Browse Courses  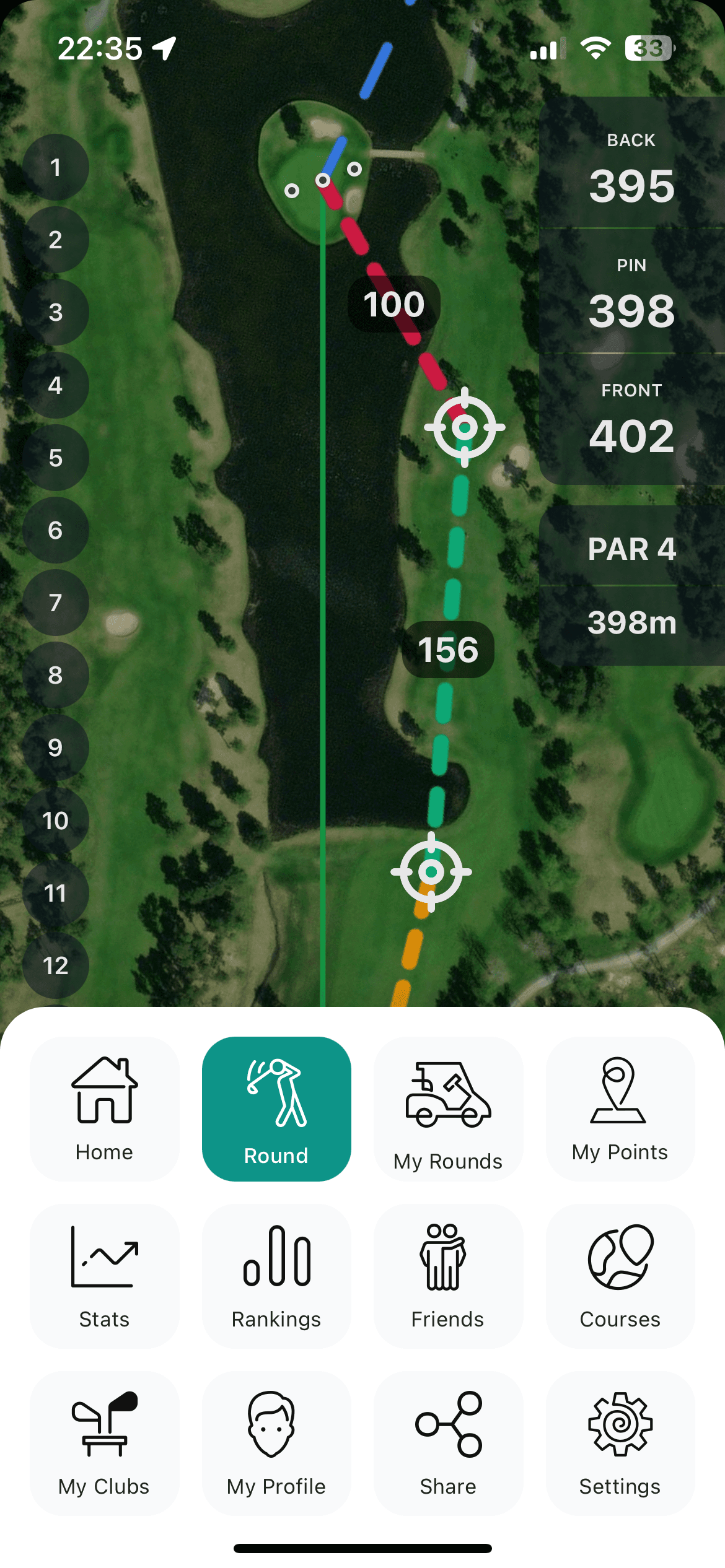[x=620, y=1276]
